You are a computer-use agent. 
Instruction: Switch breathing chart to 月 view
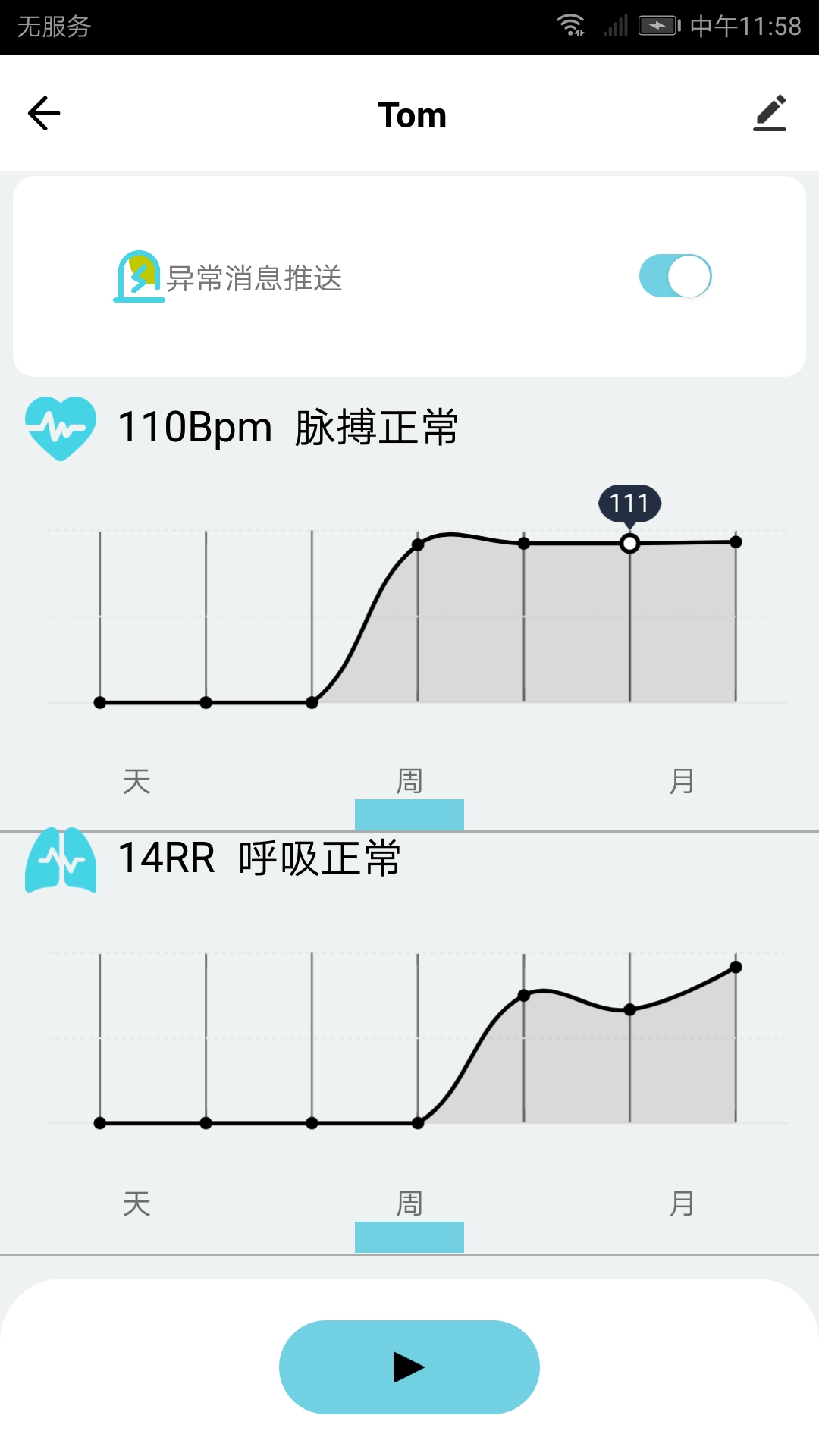[x=682, y=1203]
